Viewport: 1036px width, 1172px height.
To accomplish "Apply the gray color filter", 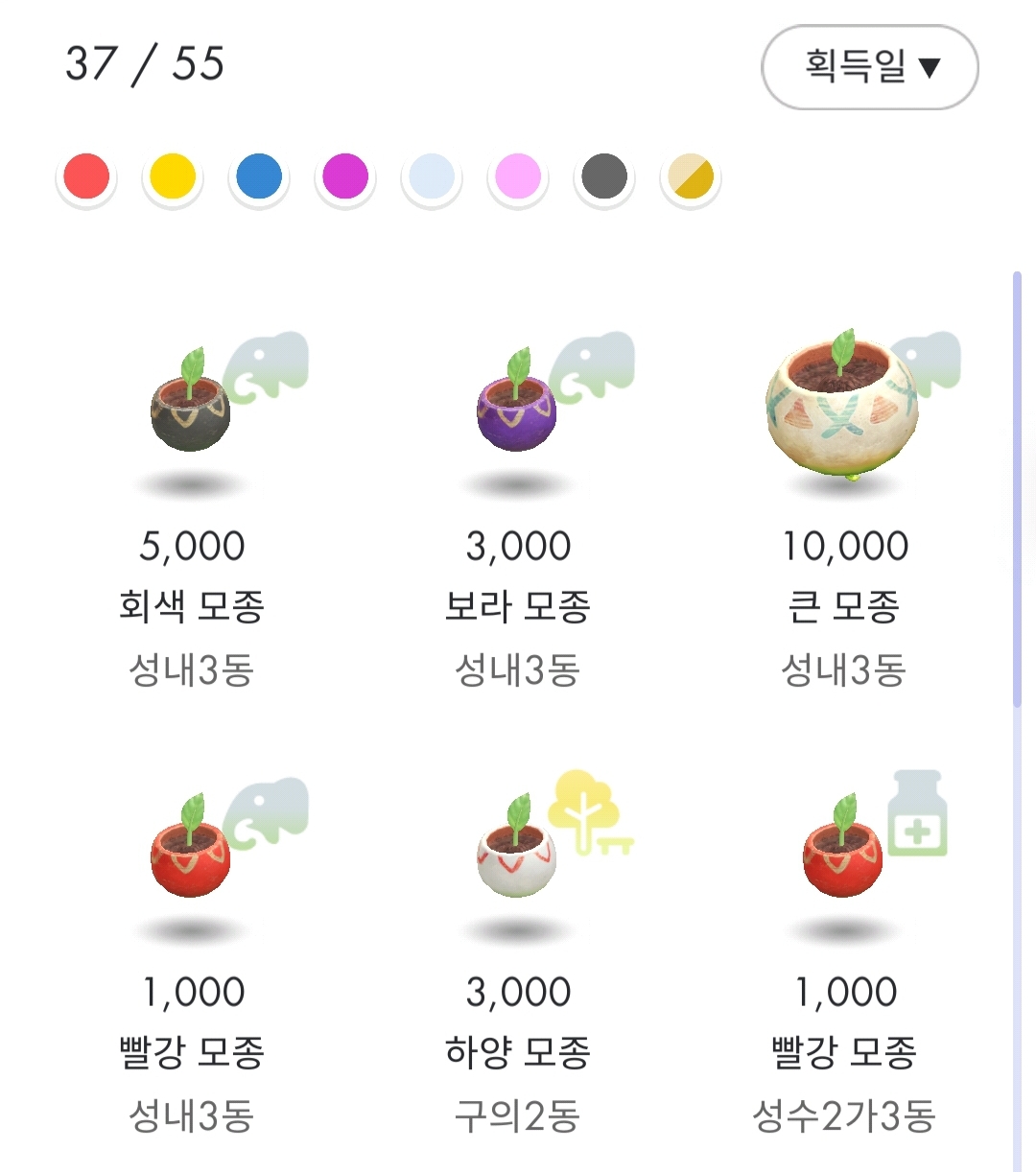I will (604, 177).
